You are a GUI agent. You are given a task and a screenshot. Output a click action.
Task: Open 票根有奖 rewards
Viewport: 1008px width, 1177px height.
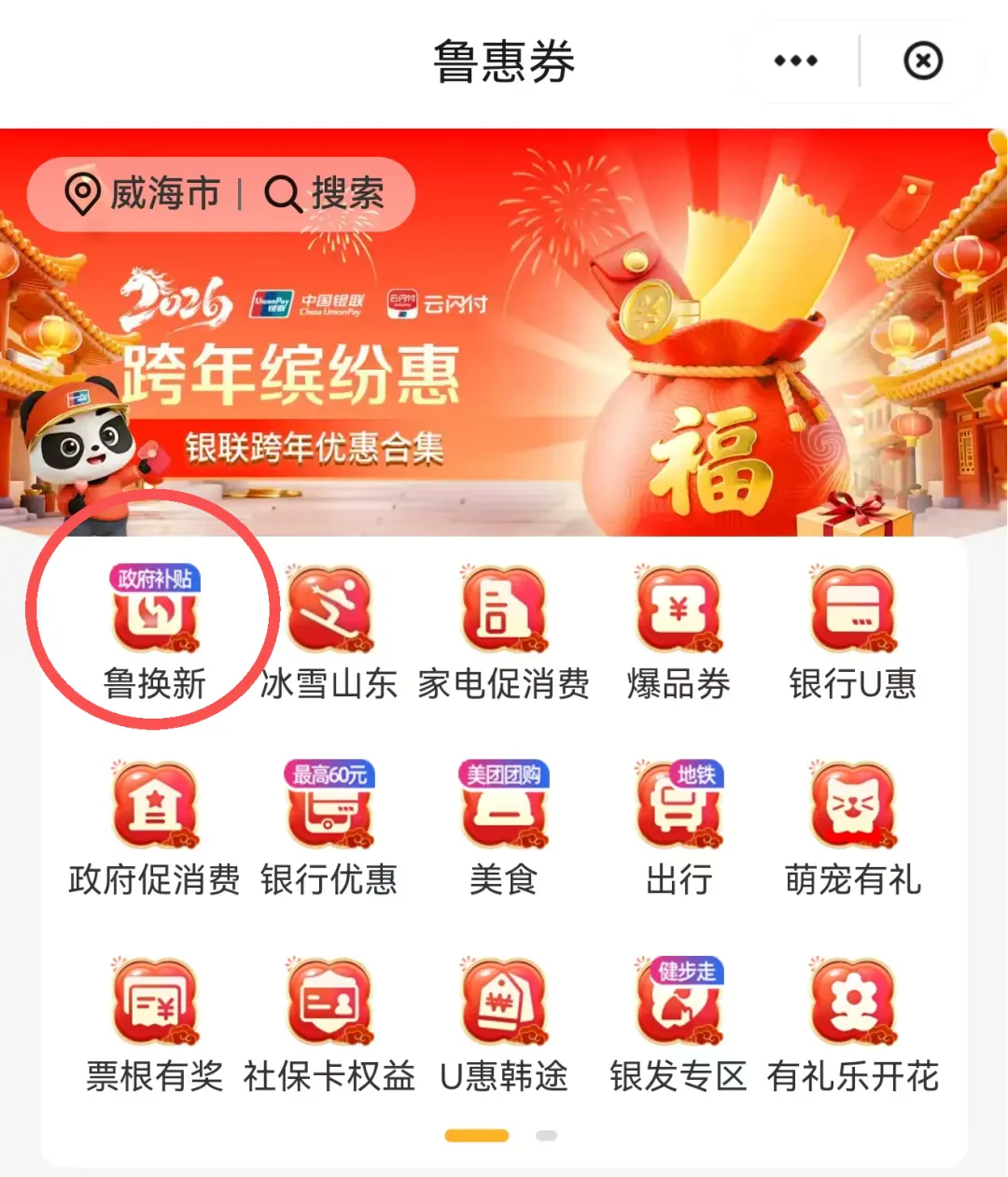pyautogui.click(x=155, y=1025)
